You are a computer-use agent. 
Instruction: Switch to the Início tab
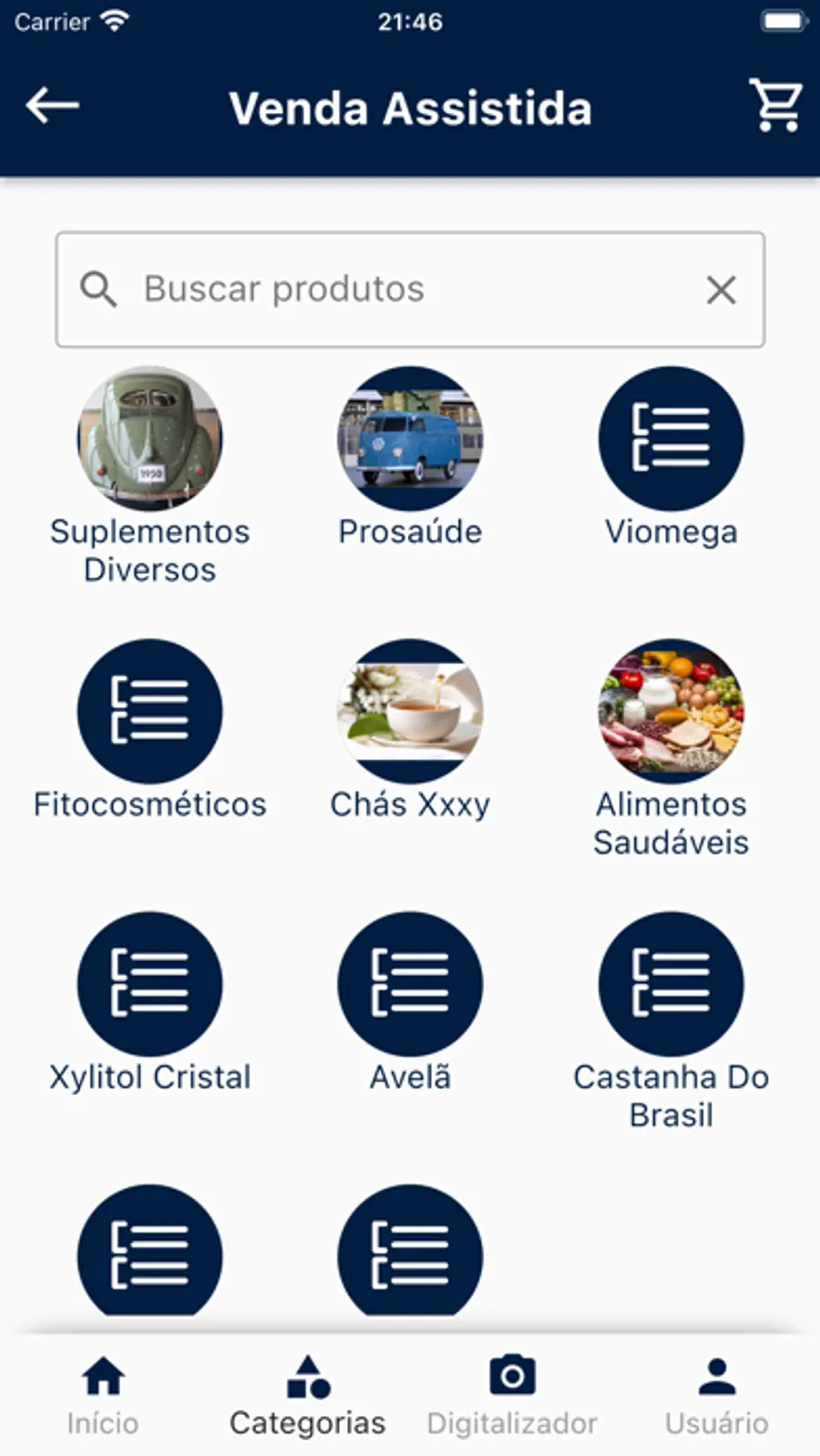pyautogui.click(x=103, y=1395)
